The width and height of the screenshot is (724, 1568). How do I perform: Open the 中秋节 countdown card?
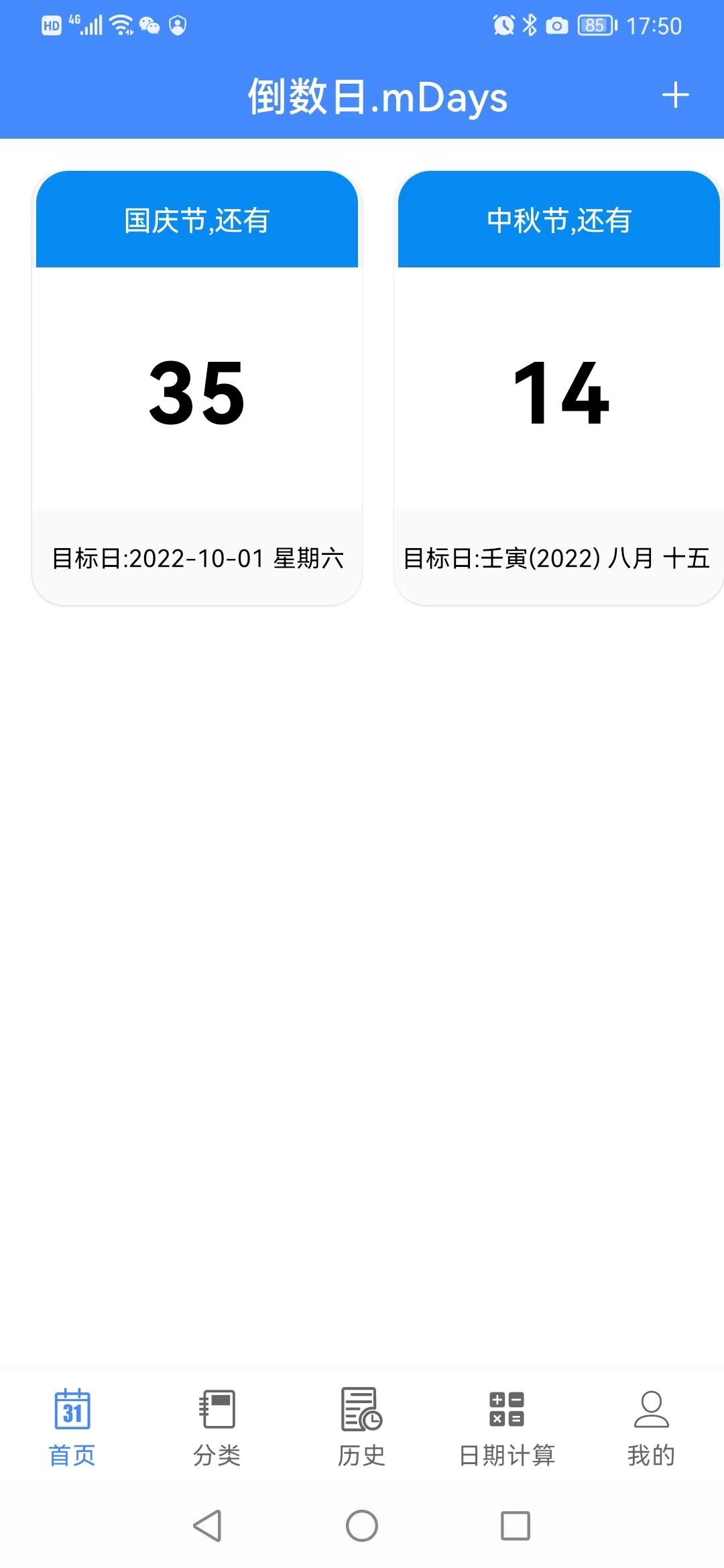559,389
